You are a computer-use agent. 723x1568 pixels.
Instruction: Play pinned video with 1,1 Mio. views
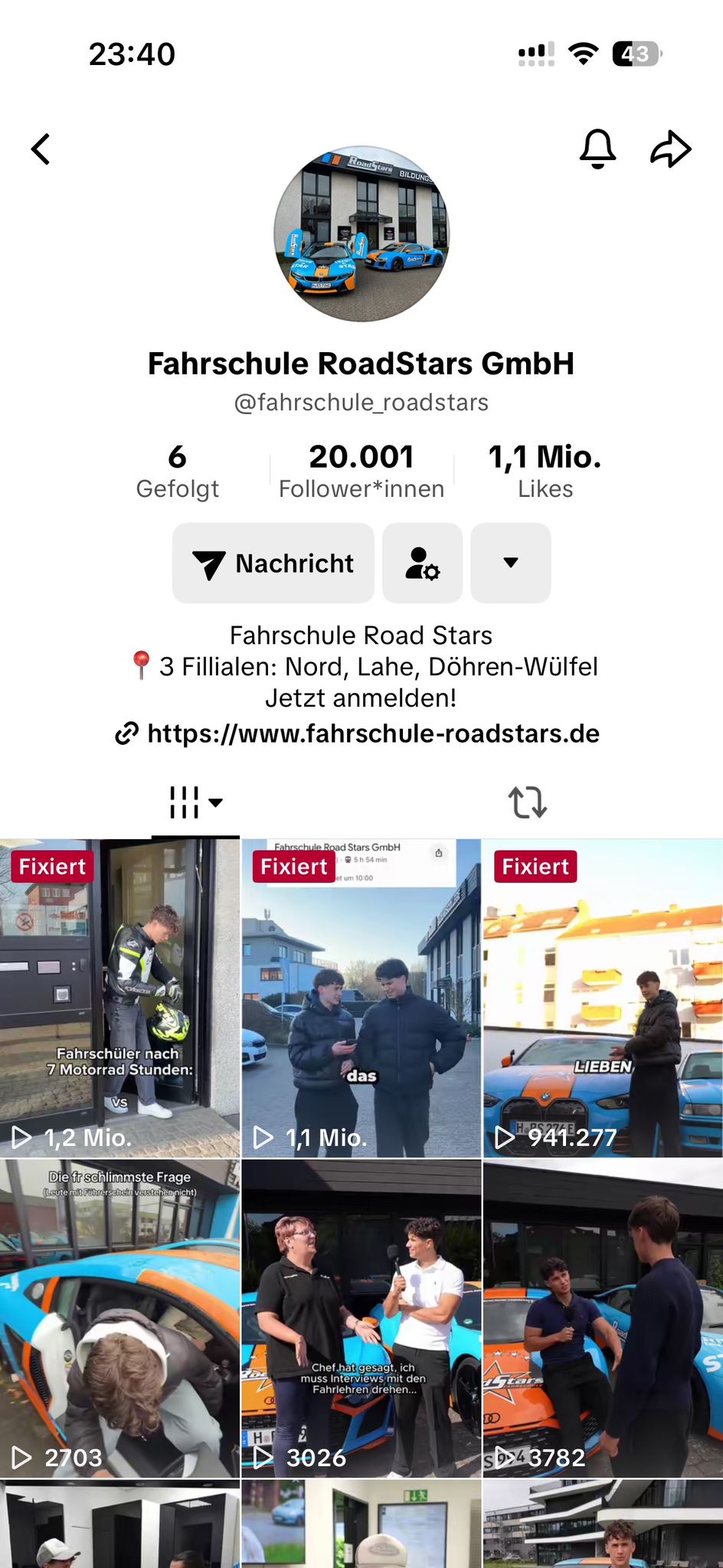(x=361, y=998)
